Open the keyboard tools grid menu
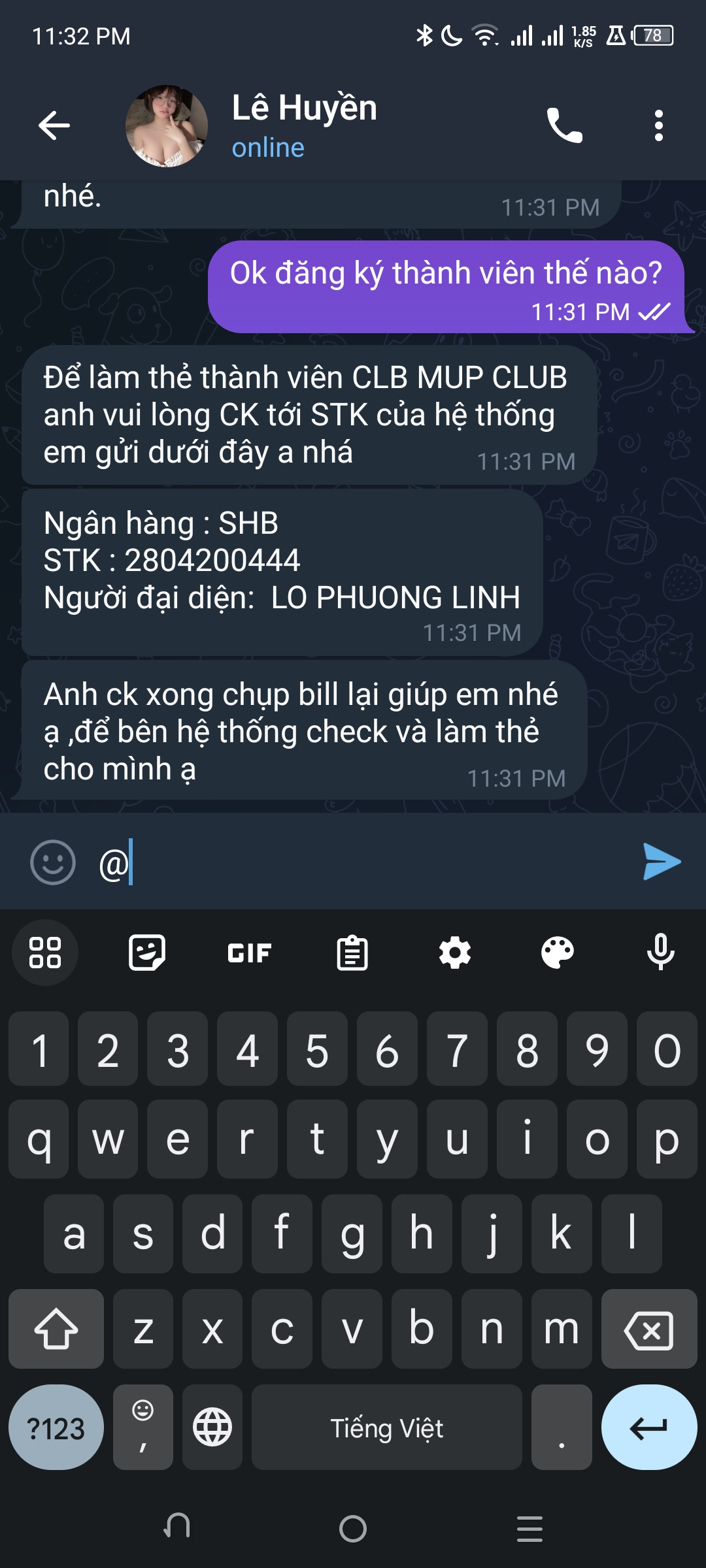 (45, 953)
